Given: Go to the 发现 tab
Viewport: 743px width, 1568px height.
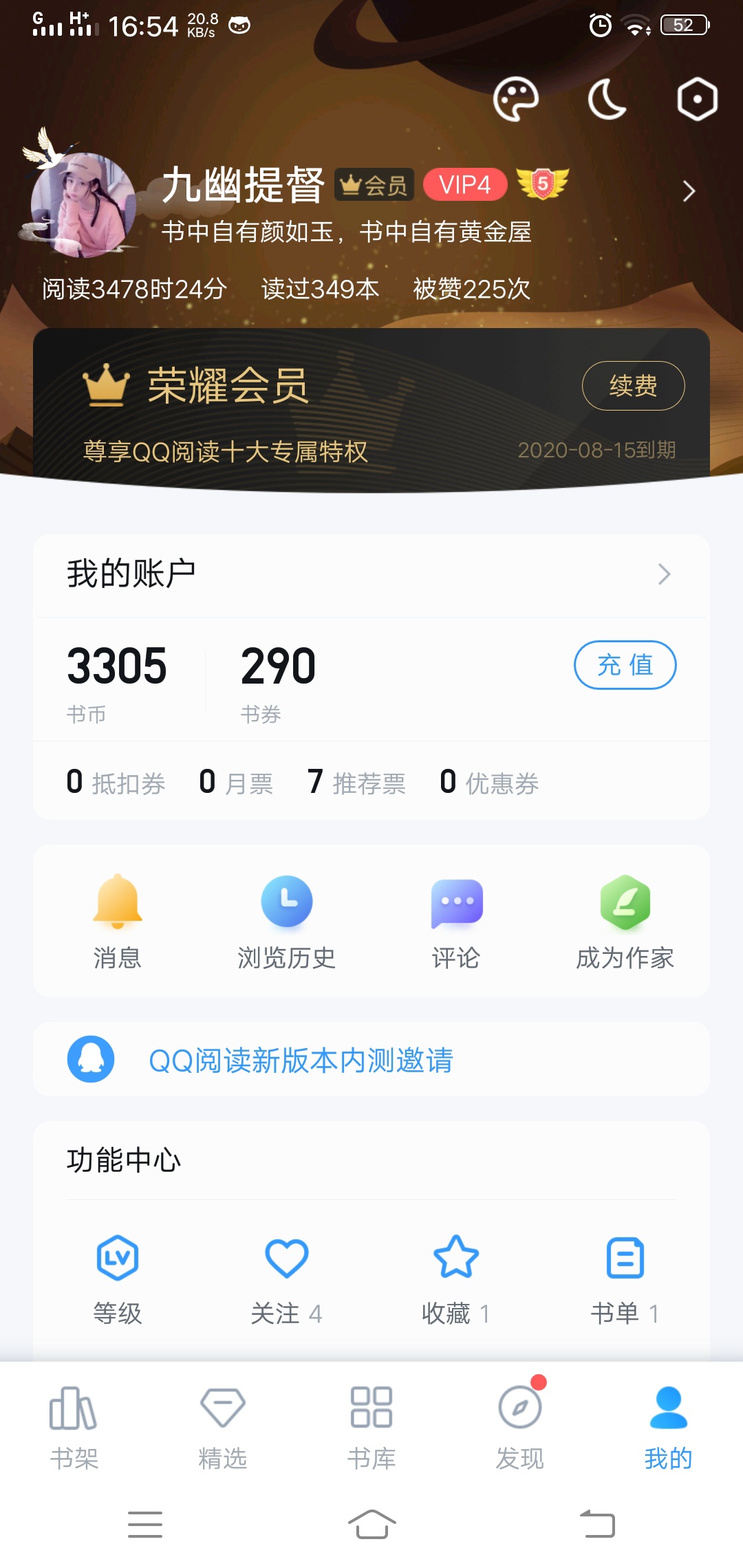Looking at the screenshot, I should [x=520, y=1427].
